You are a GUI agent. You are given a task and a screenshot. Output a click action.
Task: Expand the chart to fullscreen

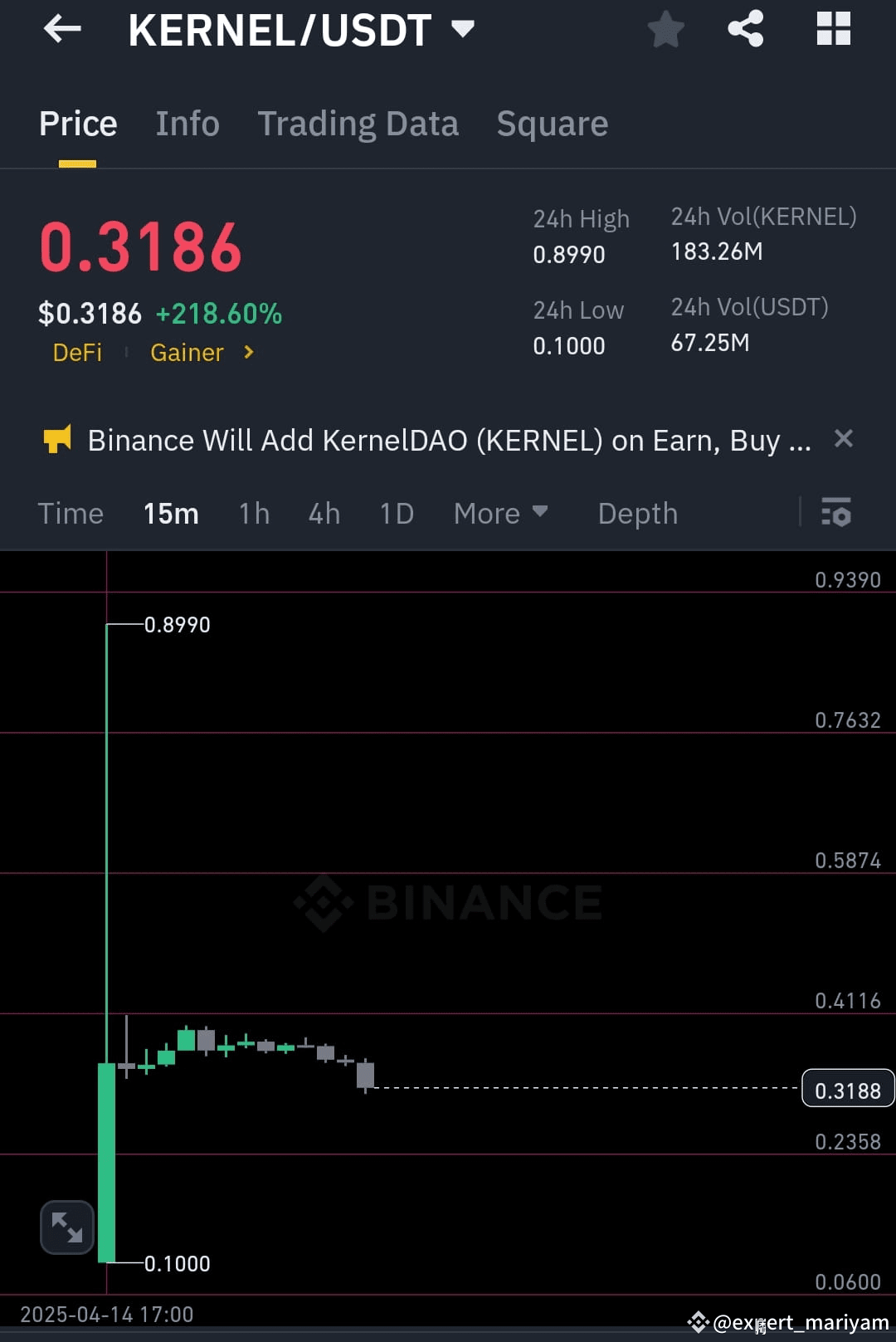click(66, 1227)
